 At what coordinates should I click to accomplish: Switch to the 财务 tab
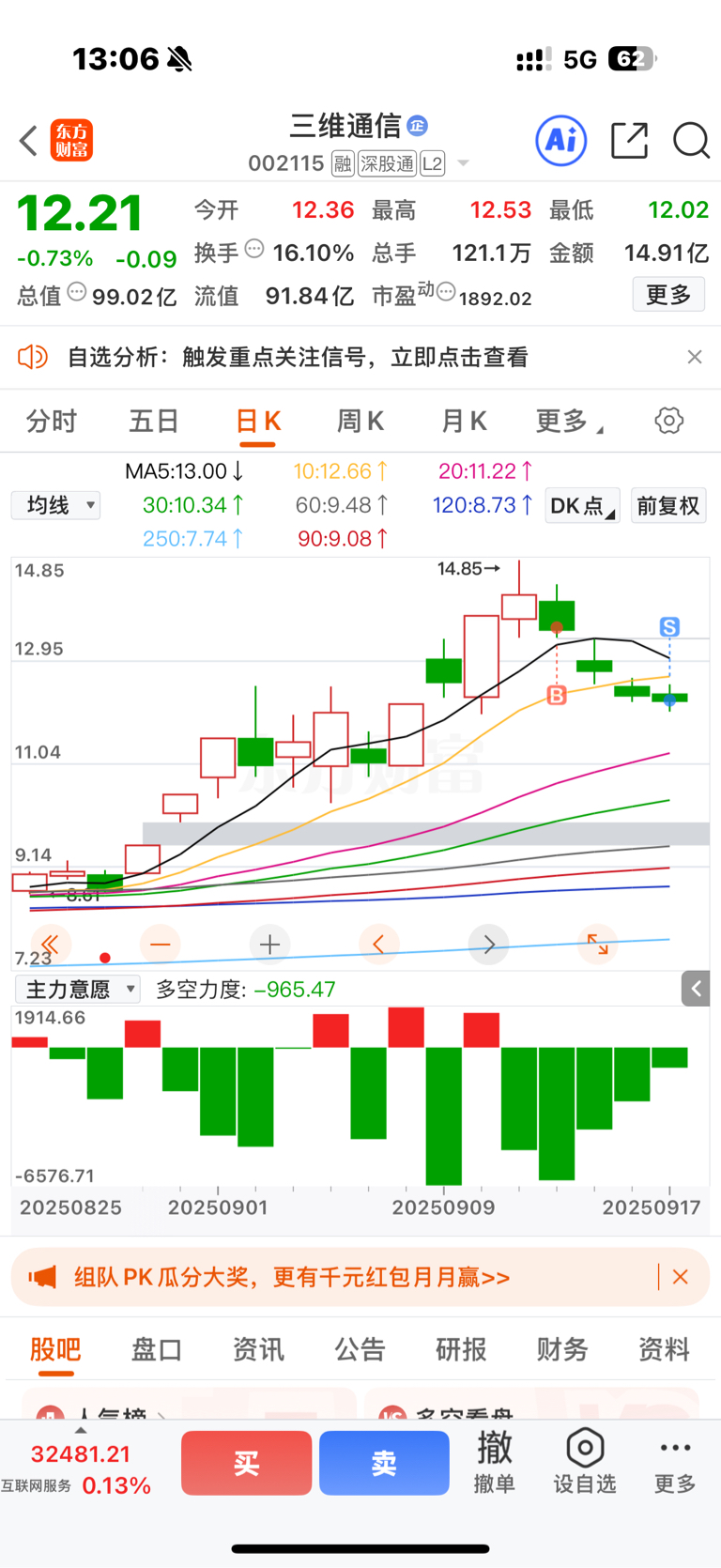click(561, 1350)
